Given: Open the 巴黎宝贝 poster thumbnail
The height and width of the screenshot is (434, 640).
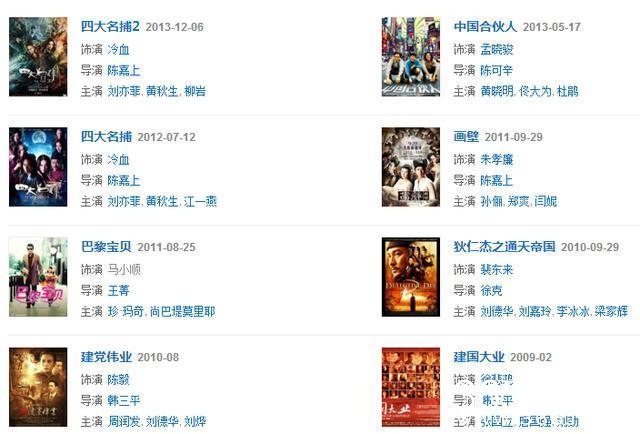Looking at the screenshot, I should coord(38,277).
